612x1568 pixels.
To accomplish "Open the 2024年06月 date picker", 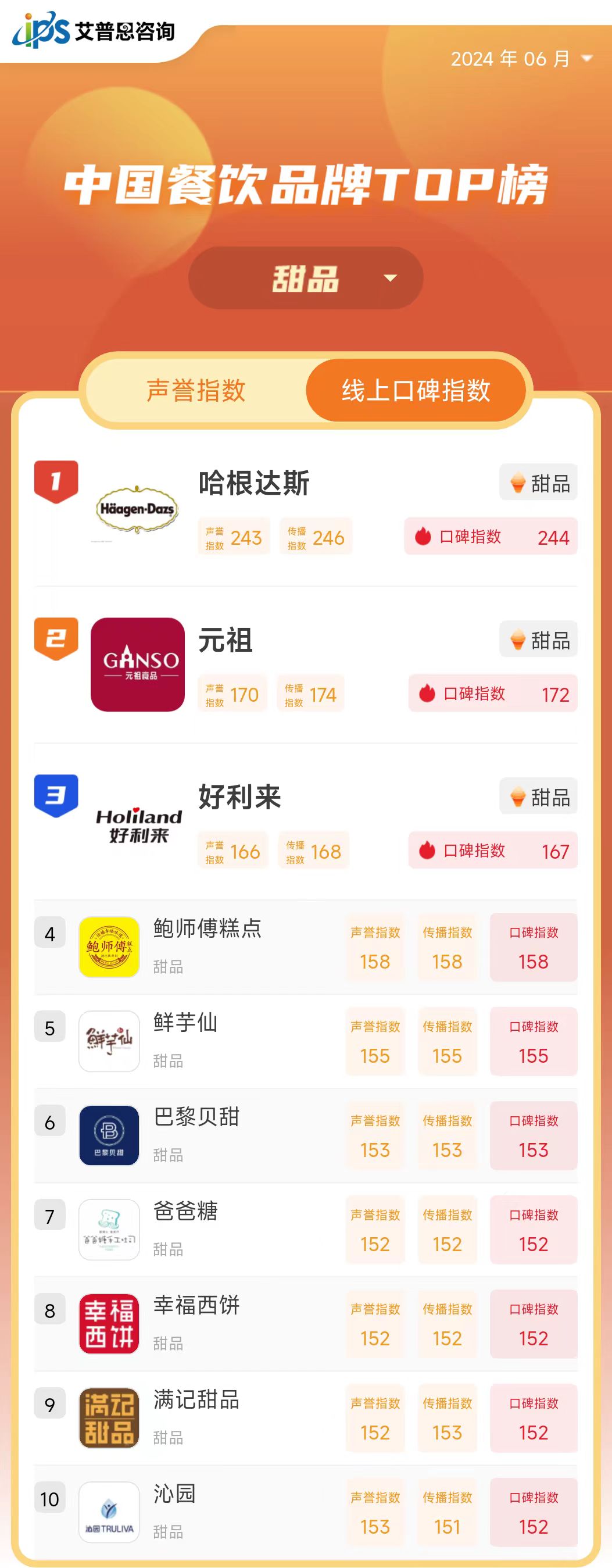I will (521, 59).
